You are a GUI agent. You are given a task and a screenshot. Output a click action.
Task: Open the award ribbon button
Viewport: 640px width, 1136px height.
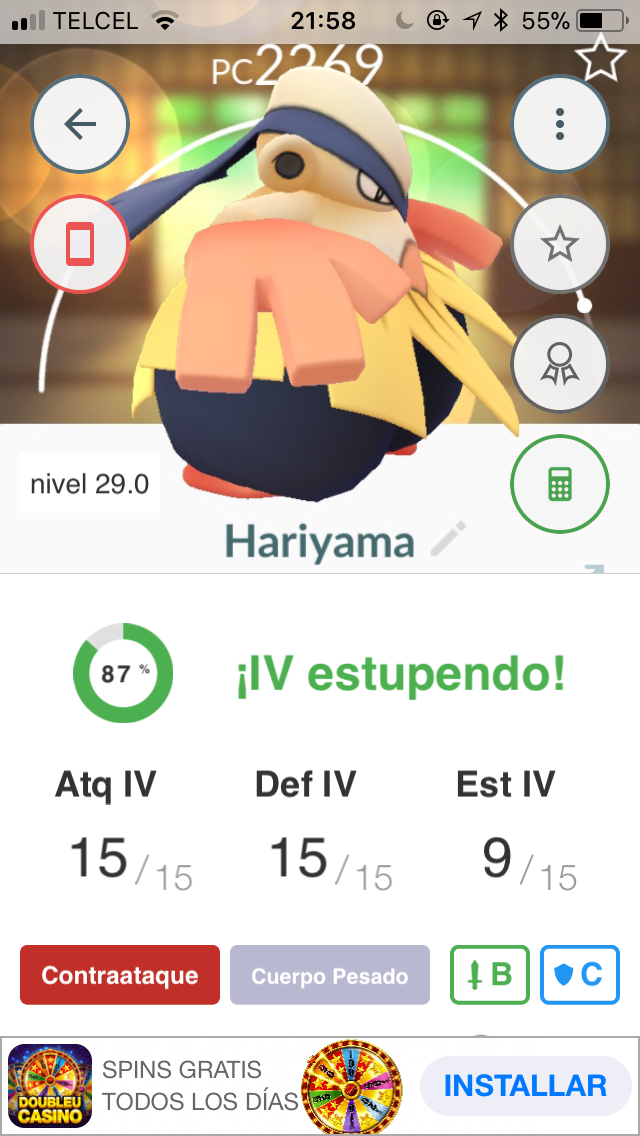[560, 364]
